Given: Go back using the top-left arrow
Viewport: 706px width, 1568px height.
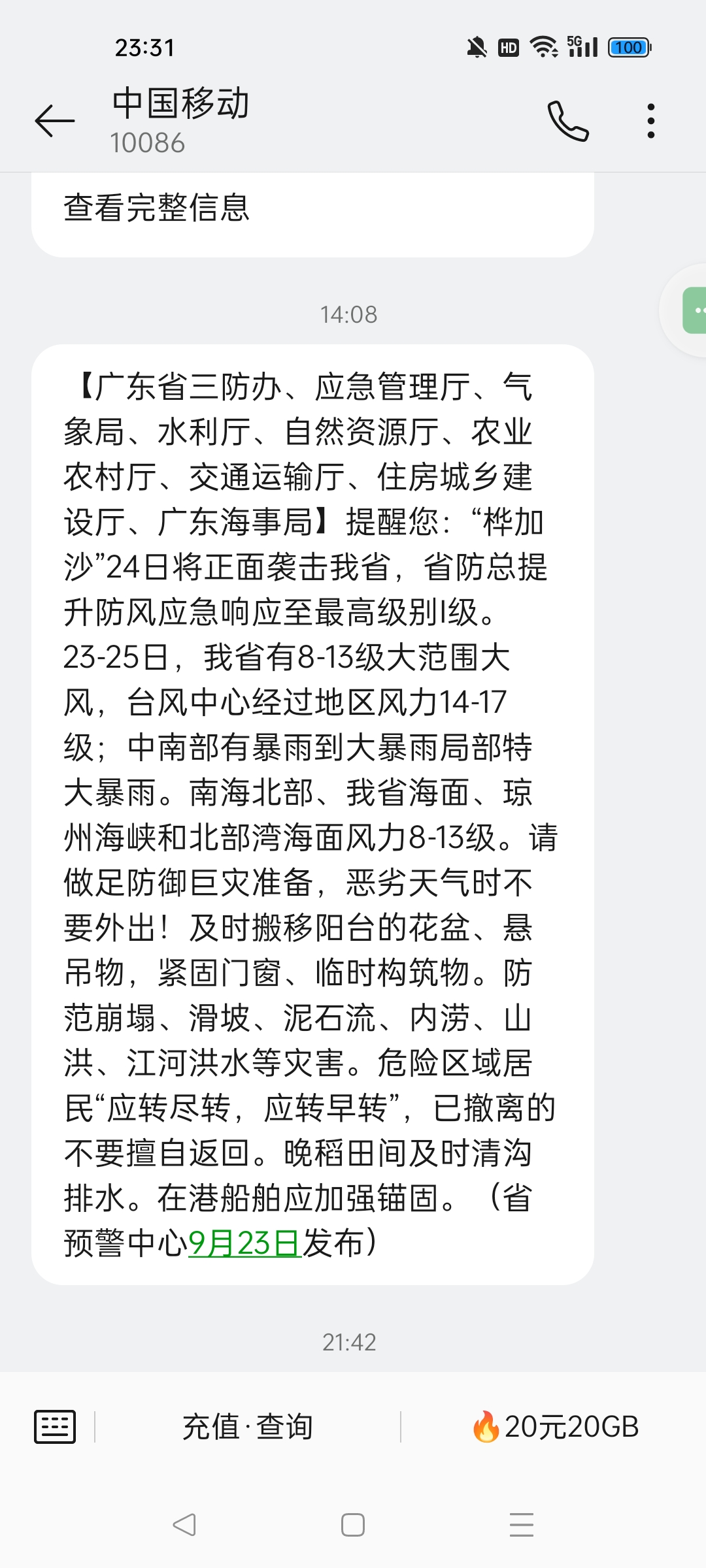Looking at the screenshot, I should (55, 121).
